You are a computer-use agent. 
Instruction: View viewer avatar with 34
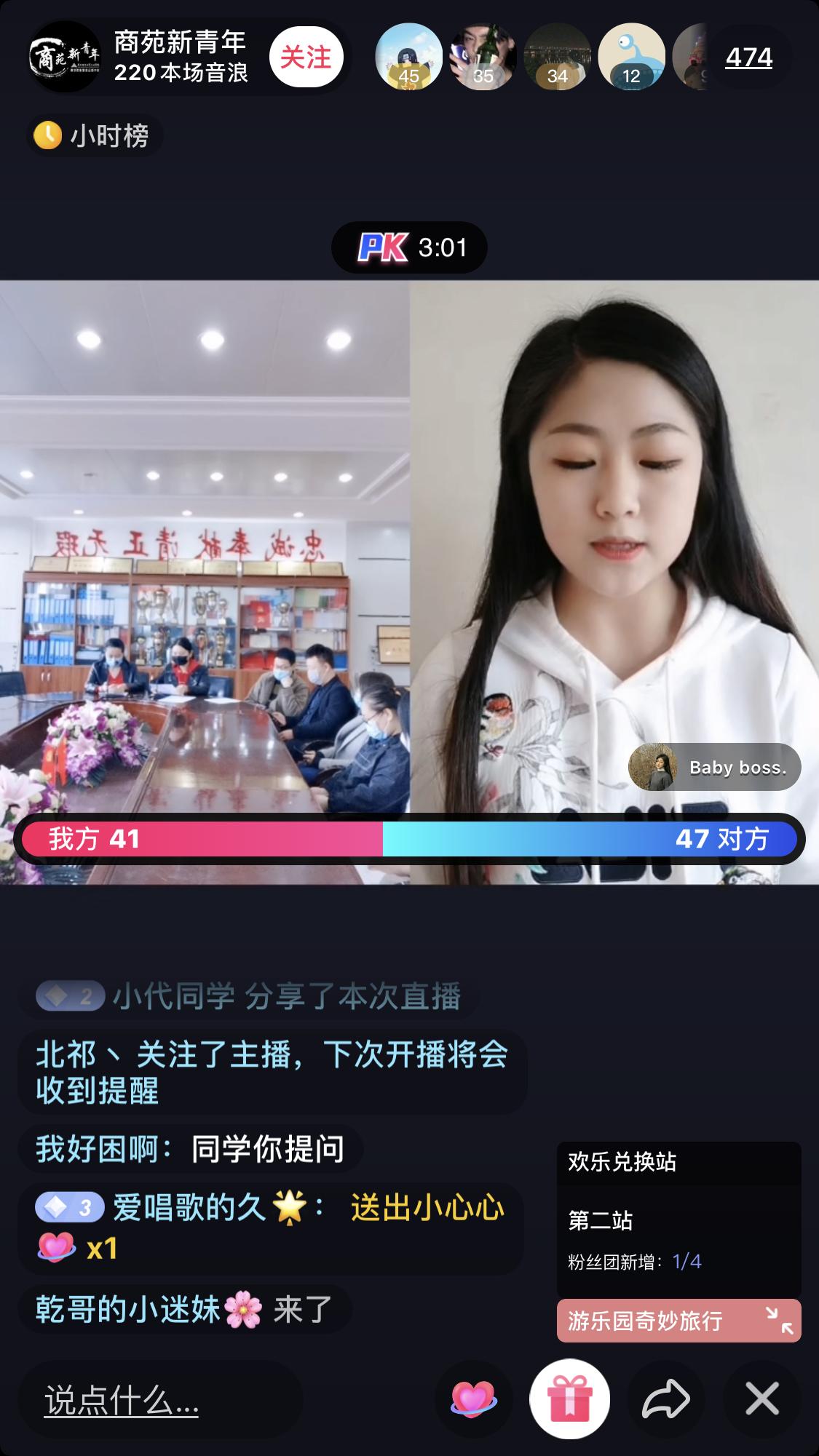pos(557,57)
